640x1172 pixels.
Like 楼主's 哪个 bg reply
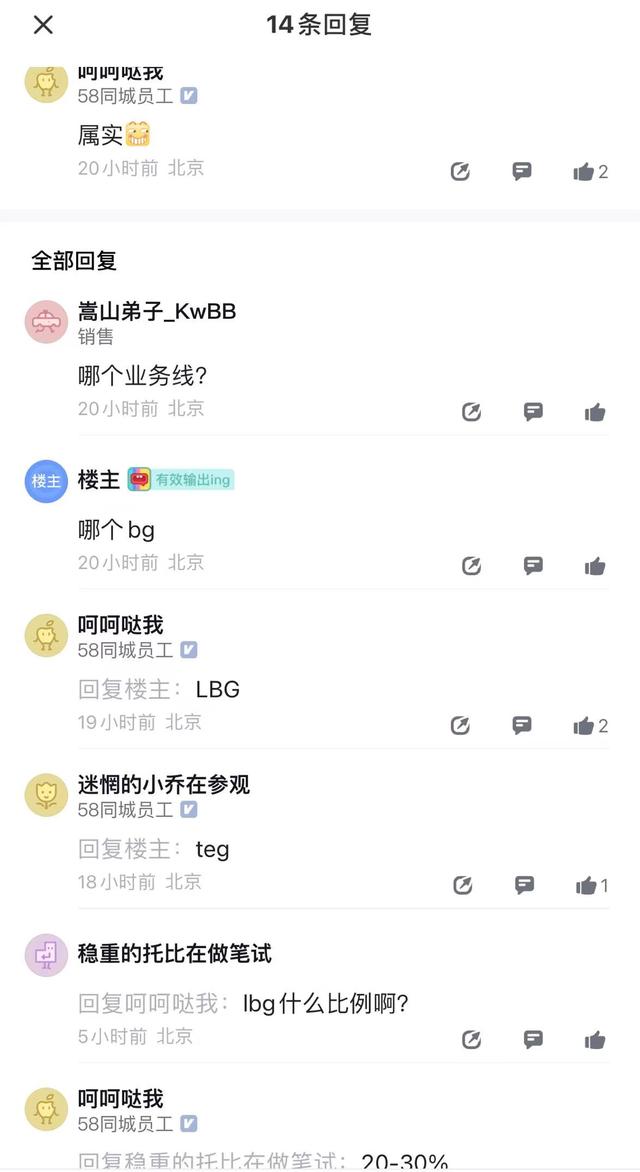pos(595,566)
